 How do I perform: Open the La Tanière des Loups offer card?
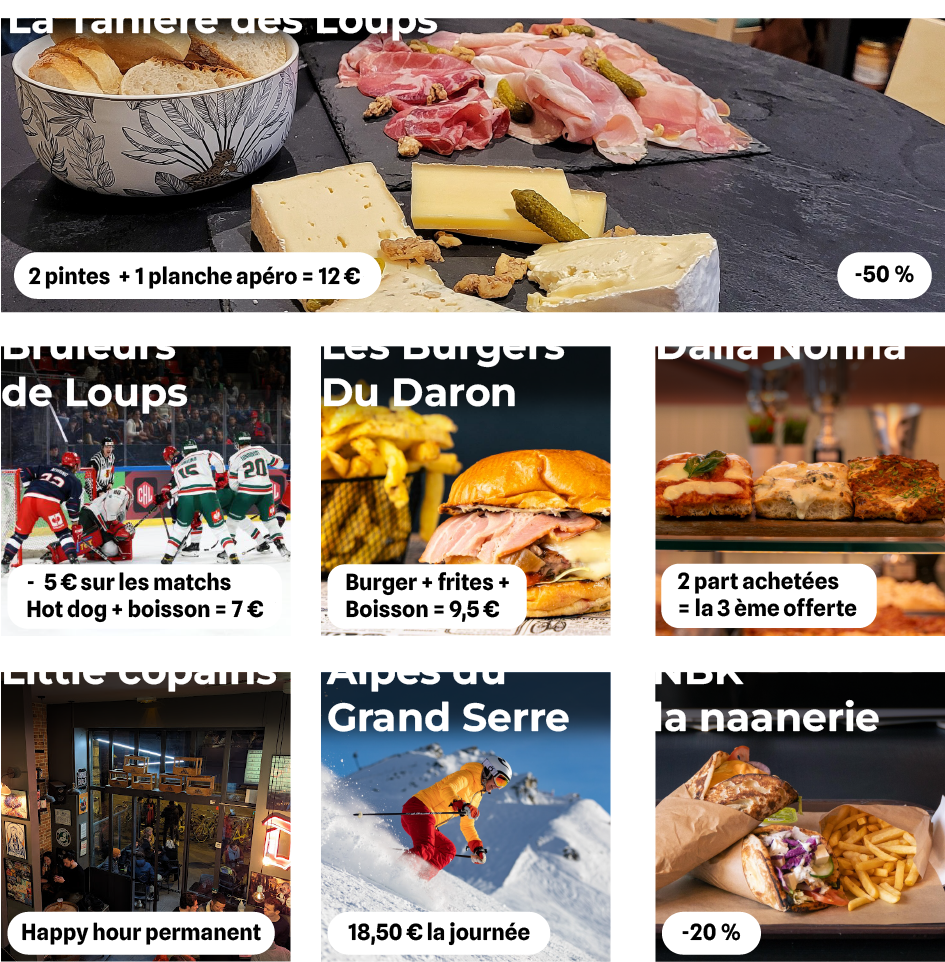coord(472,165)
